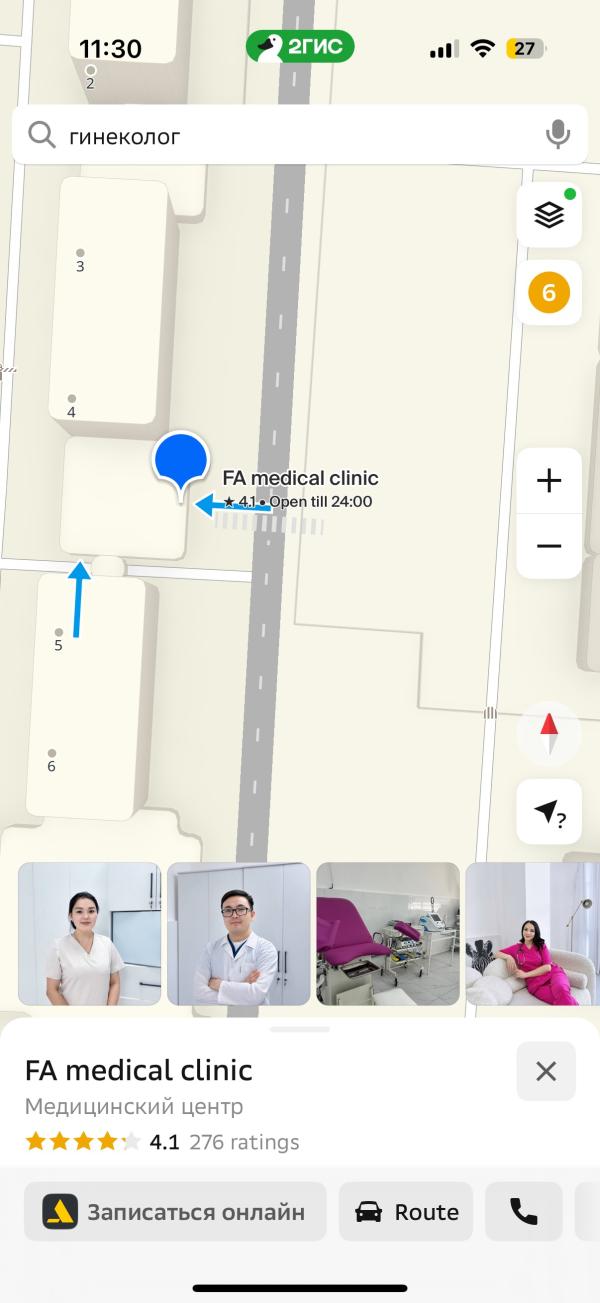The height and width of the screenshot is (1303, 600).
Task: Open photo of the male doctor
Action: tap(239, 933)
